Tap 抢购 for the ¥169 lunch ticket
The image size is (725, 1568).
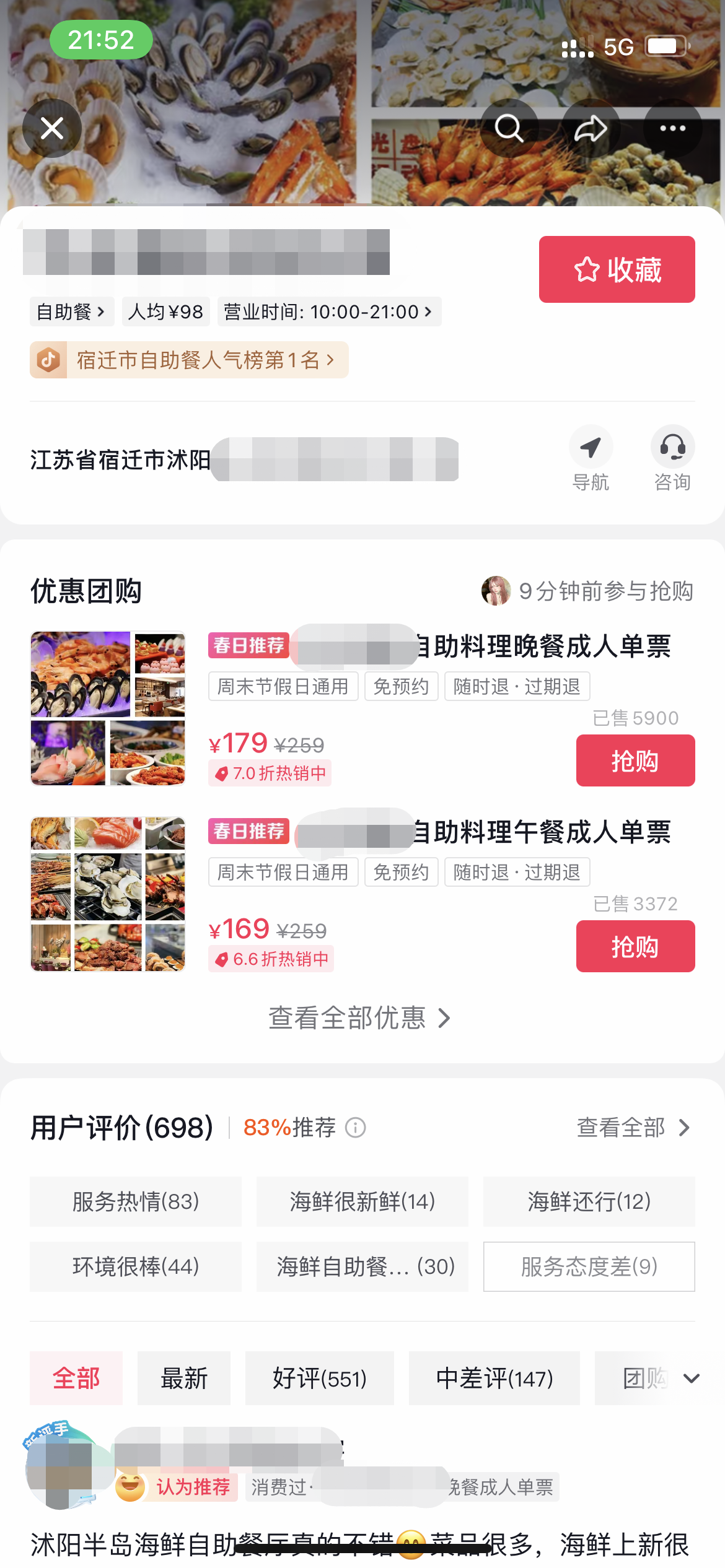coord(635,946)
